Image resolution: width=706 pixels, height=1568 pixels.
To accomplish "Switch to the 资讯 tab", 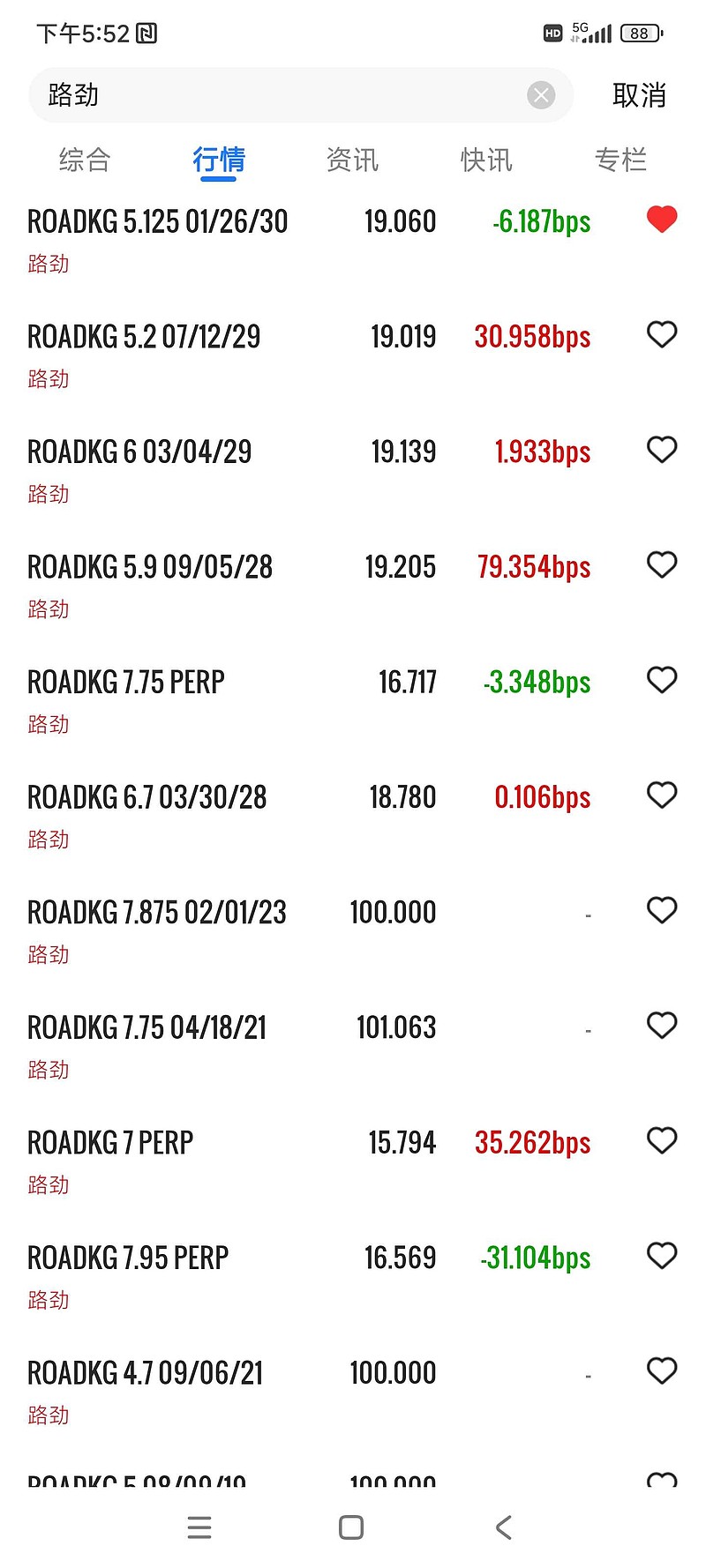I will click(x=352, y=160).
